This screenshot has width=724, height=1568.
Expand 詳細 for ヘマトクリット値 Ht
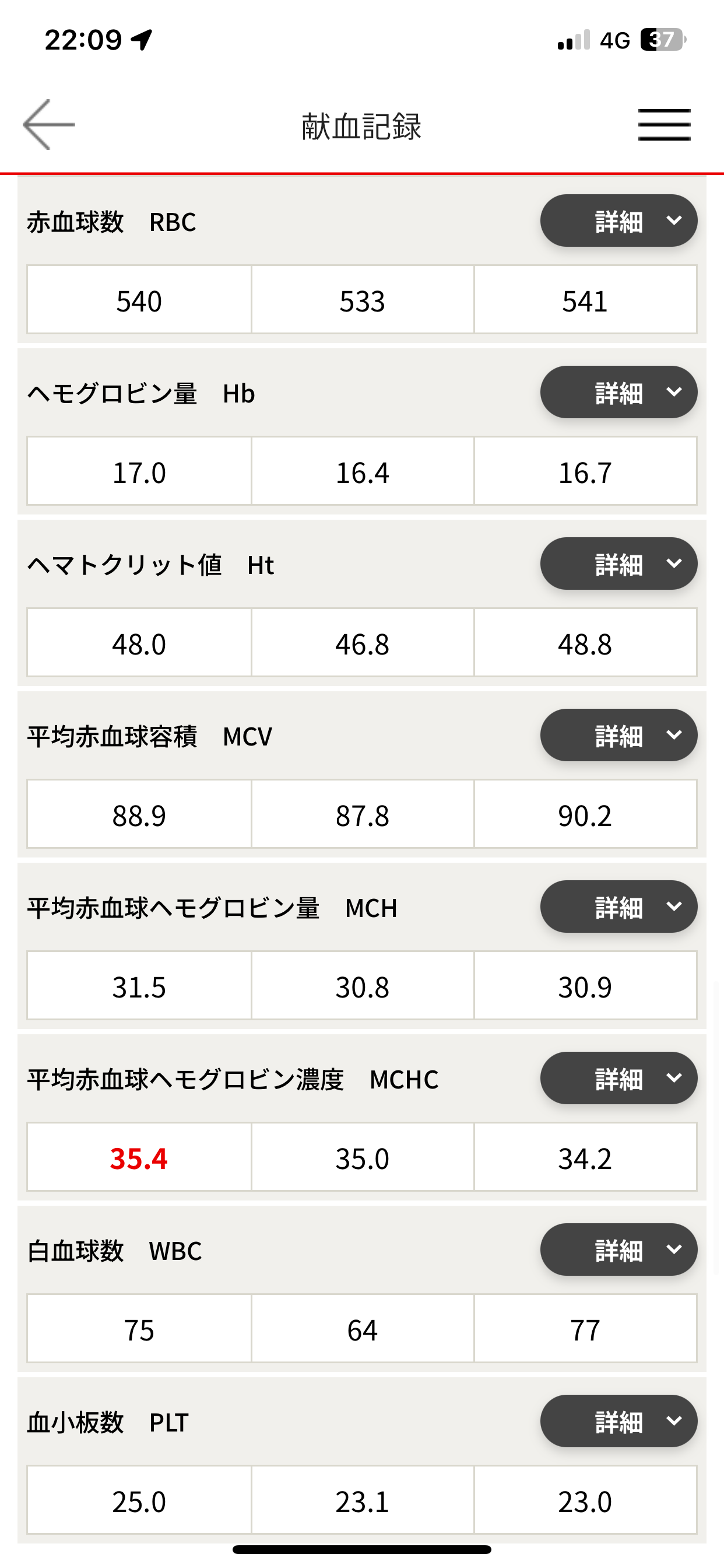coord(618,564)
